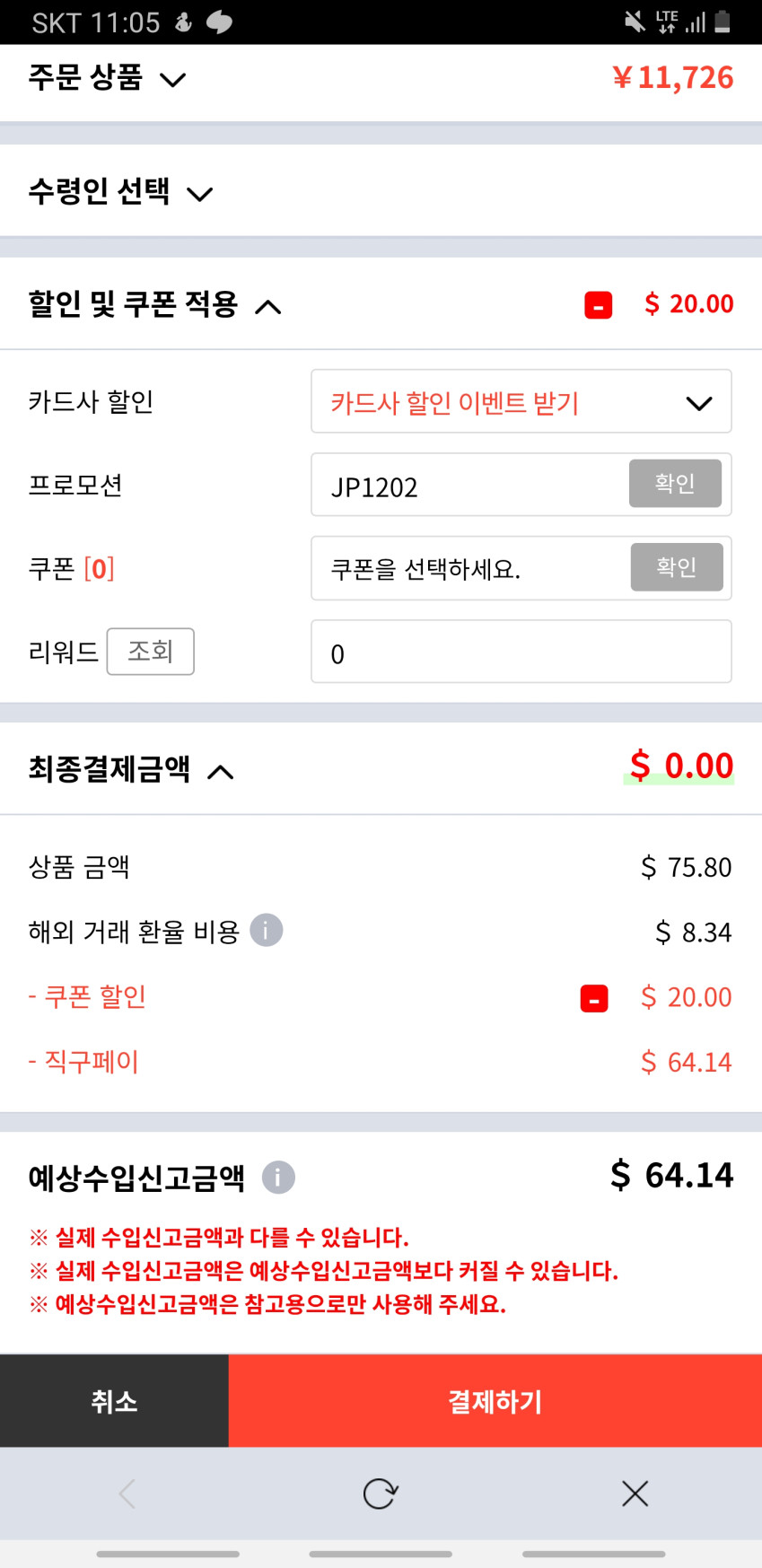Screen dimensions: 762x1568
Task: Show info about 해외 거래 환율 비용
Action: [266, 930]
